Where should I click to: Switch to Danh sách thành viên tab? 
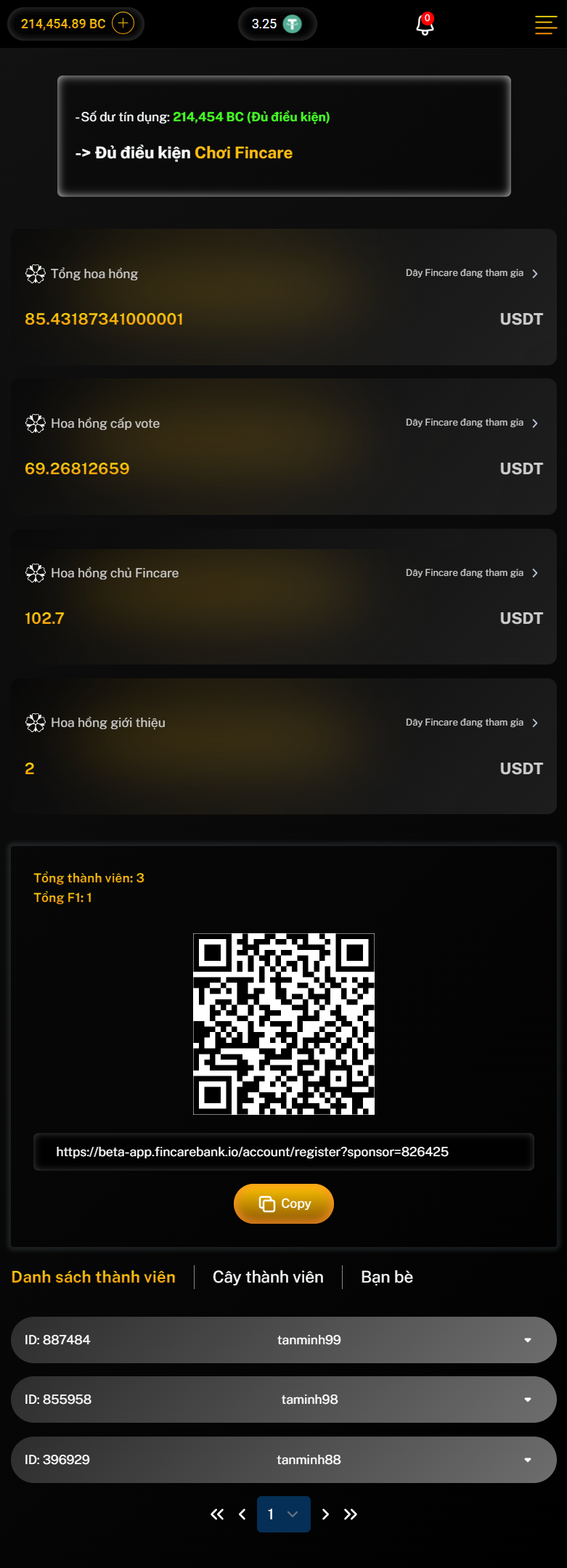pos(94,1277)
